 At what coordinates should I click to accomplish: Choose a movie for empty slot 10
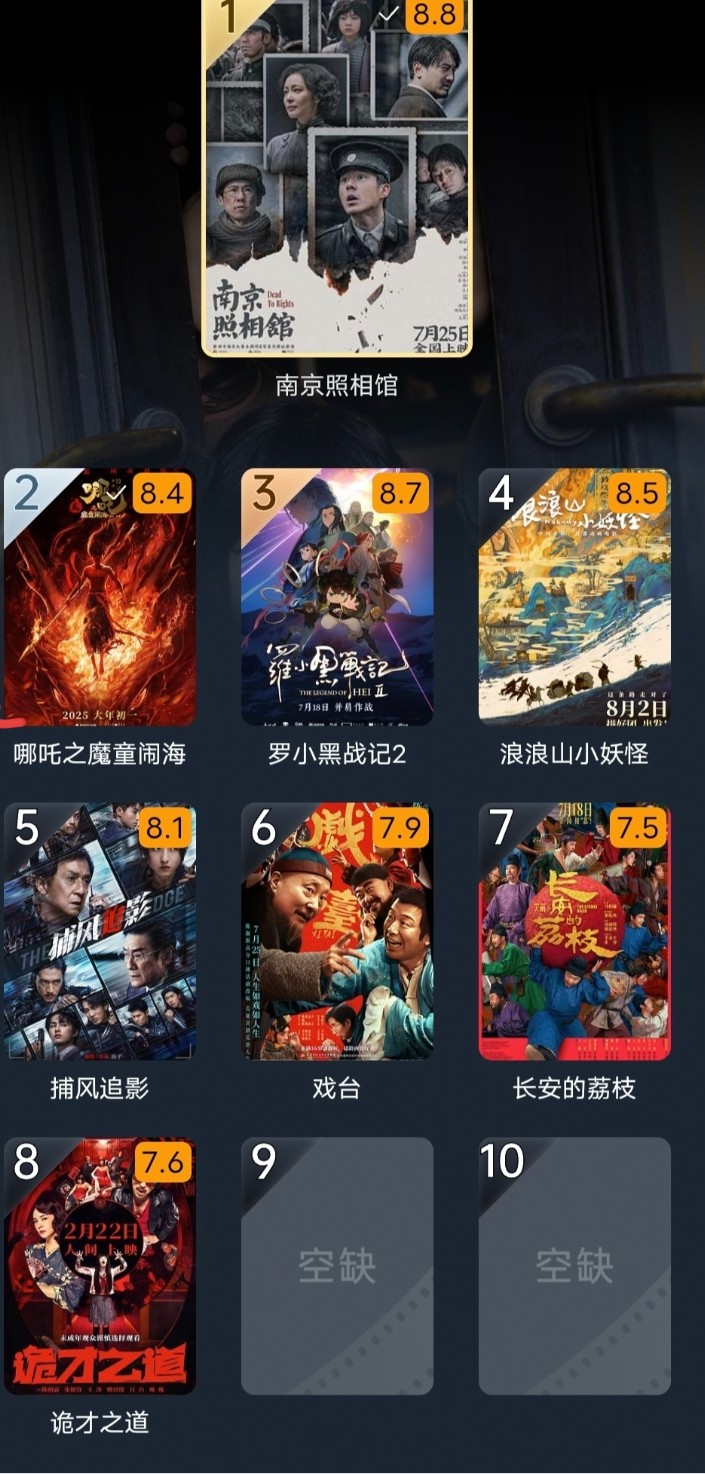tap(574, 1266)
